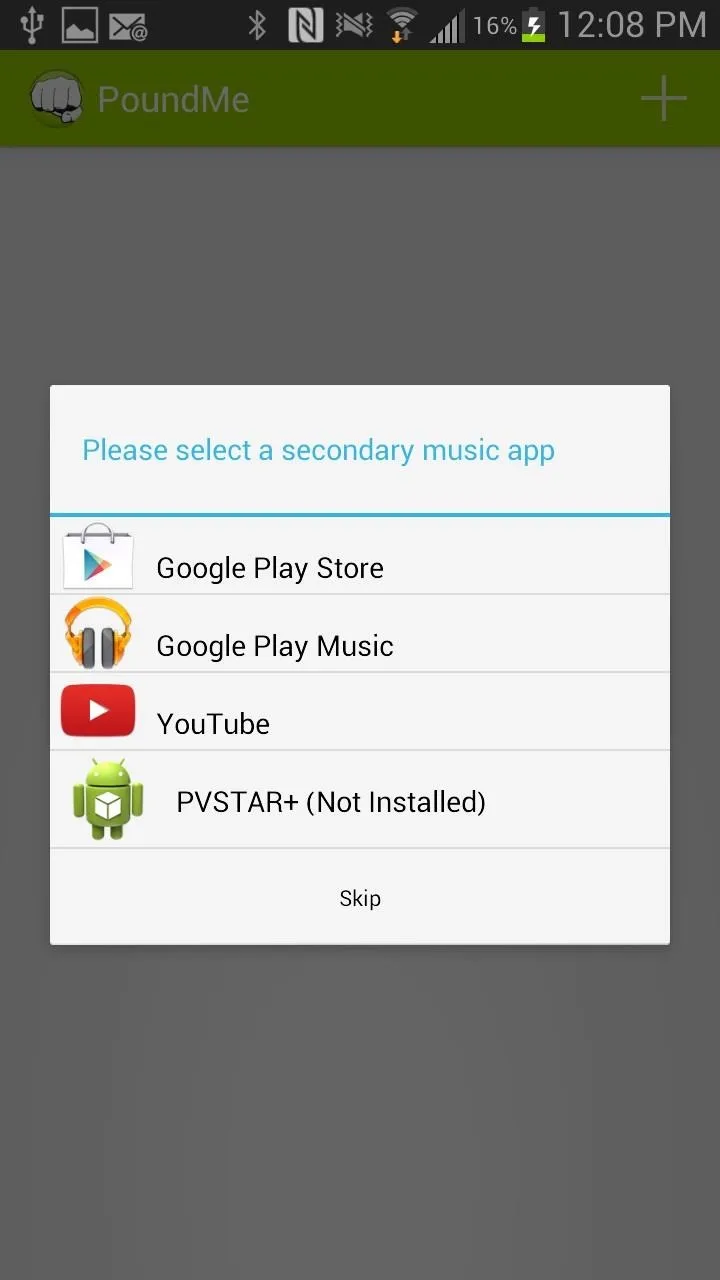This screenshot has height=1280, width=720.
Task: Pick YouTube as the secondary music app
Action: click(360, 712)
